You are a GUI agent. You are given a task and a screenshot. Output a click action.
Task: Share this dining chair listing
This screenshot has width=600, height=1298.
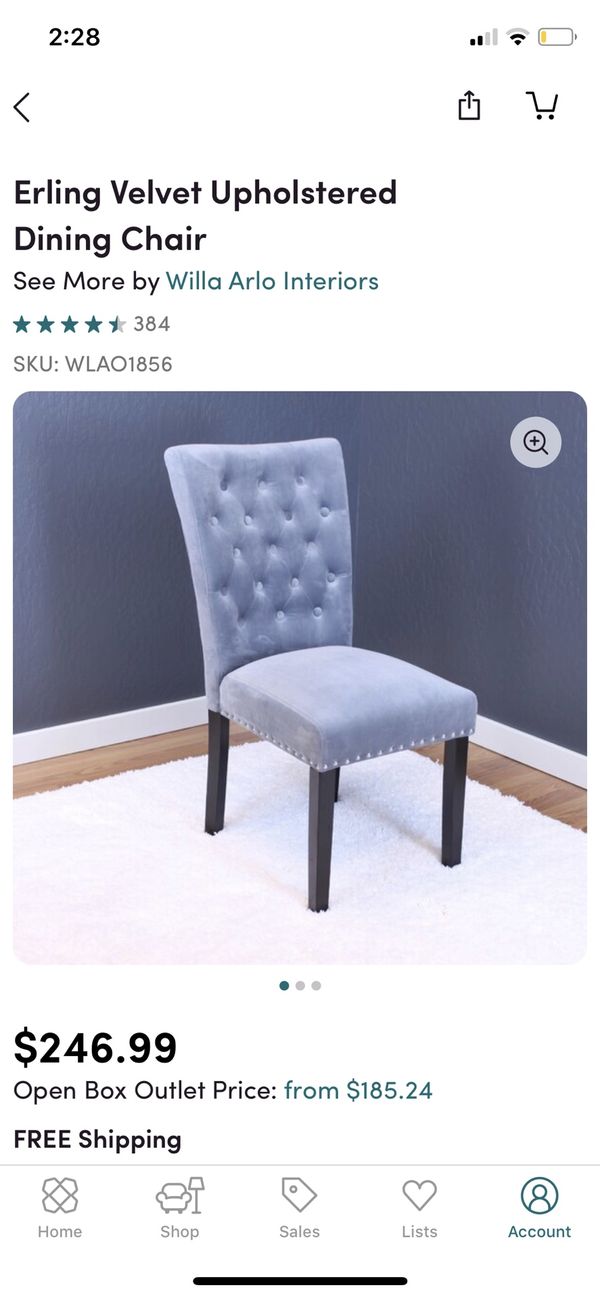469,105
